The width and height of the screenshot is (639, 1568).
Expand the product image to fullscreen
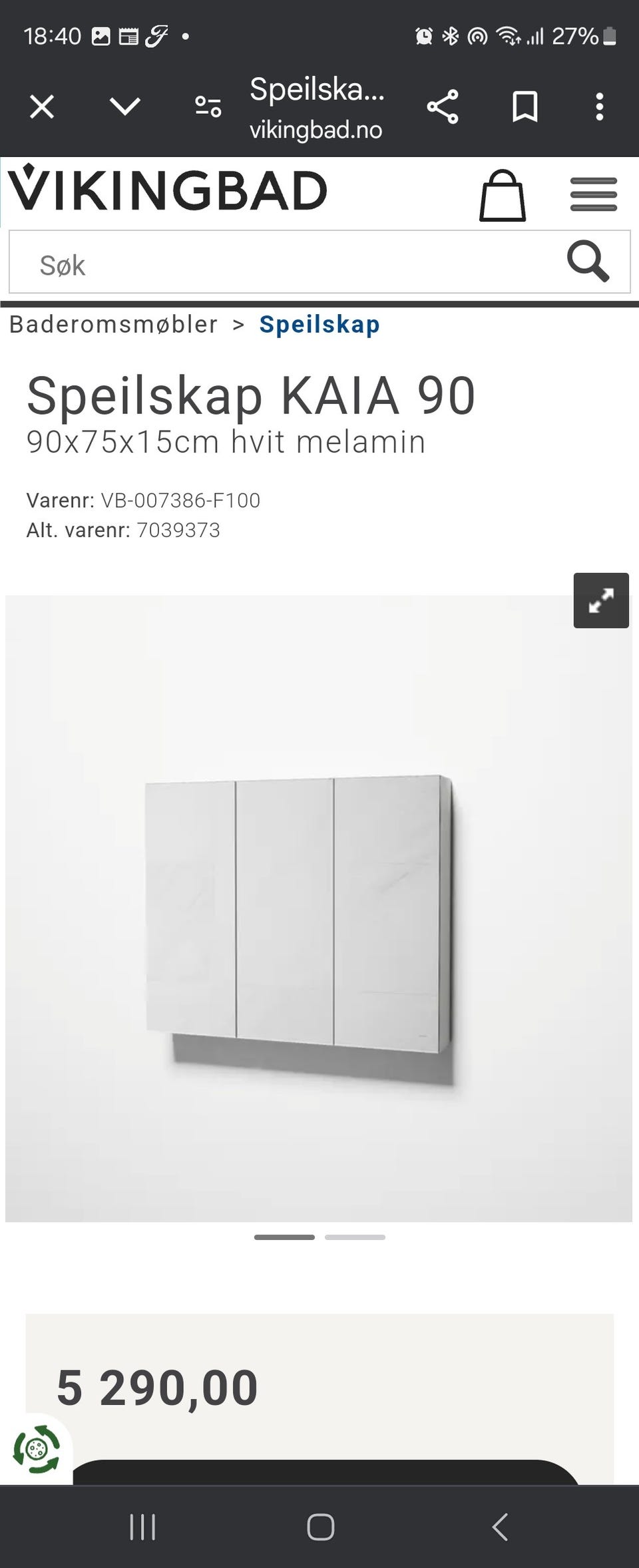[x=602, y=600]
